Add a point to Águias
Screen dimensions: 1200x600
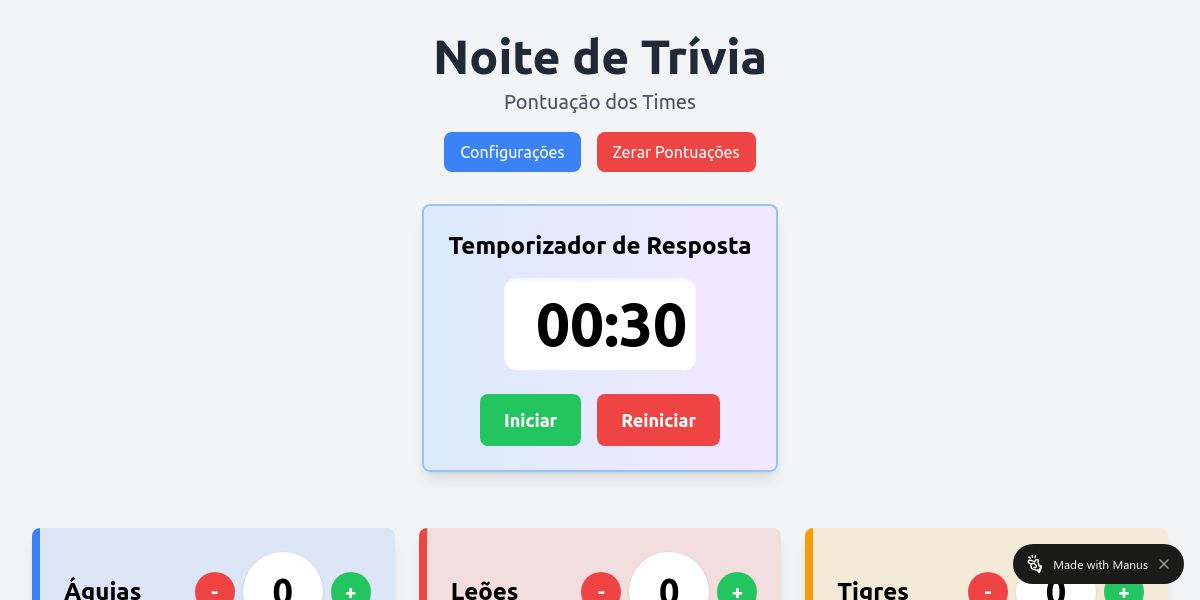[351, 590]
